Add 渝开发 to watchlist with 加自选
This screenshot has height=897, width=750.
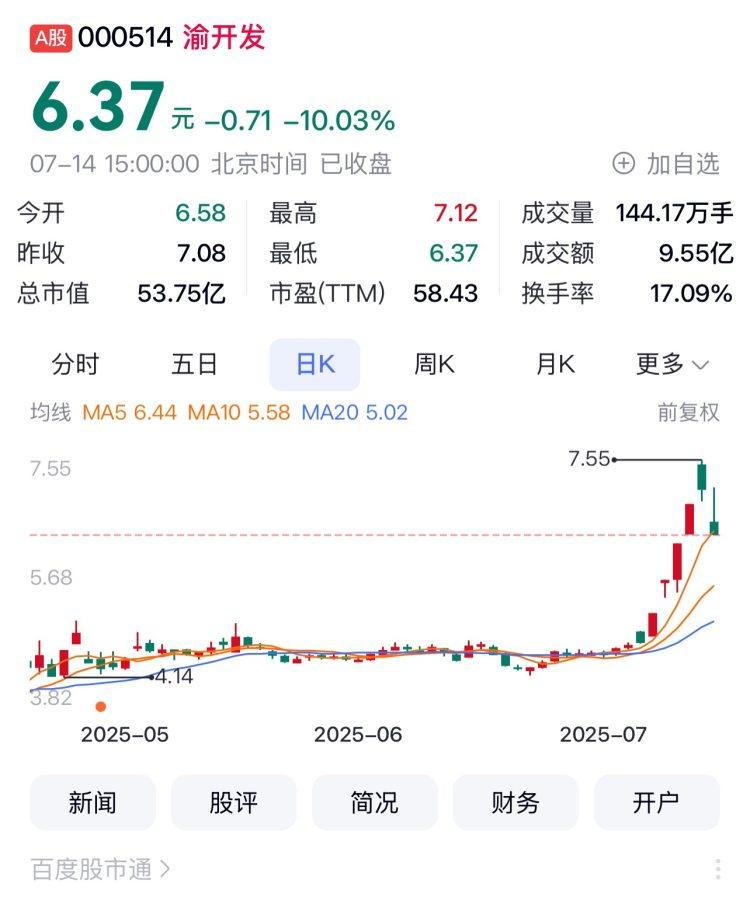[666, 163]
